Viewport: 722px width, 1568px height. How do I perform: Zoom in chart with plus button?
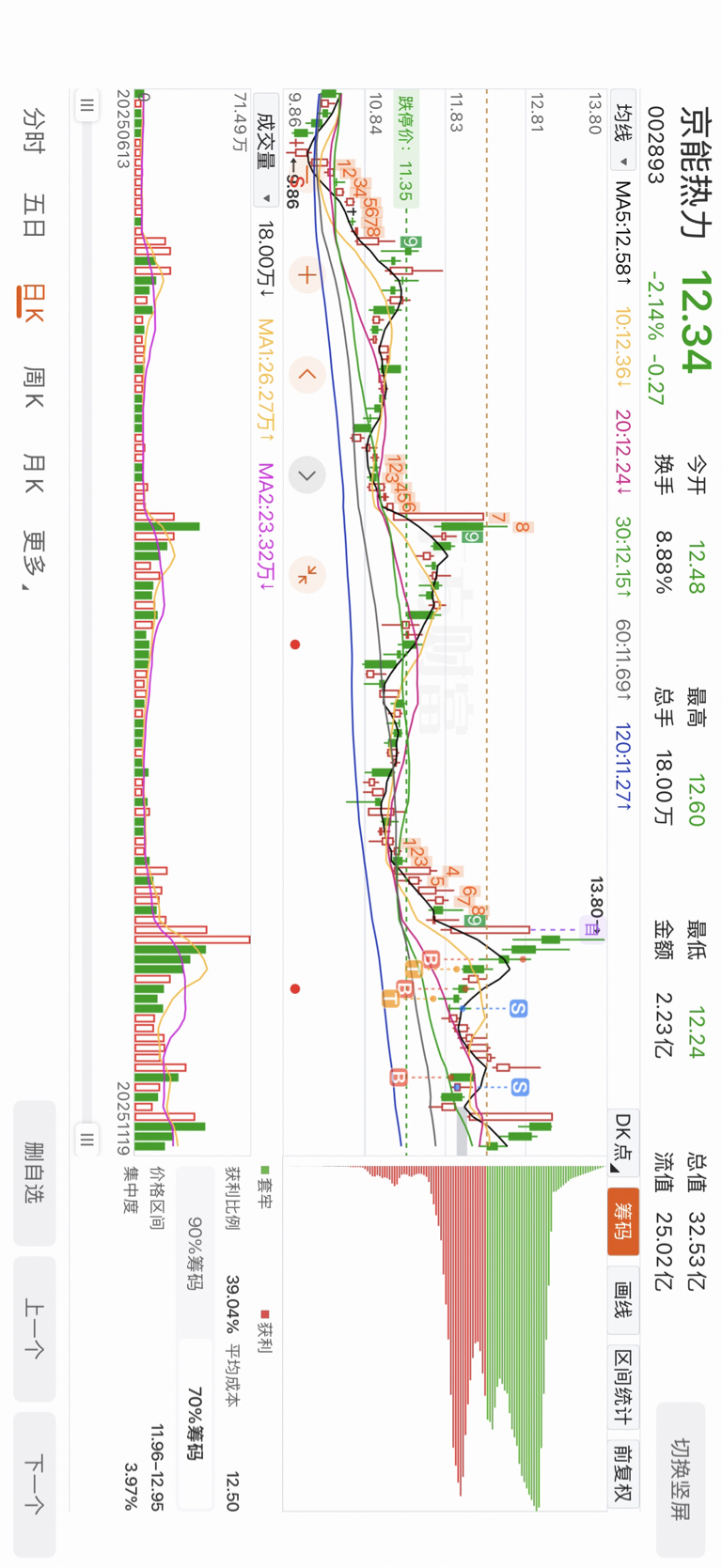click(x=306, y=274)
